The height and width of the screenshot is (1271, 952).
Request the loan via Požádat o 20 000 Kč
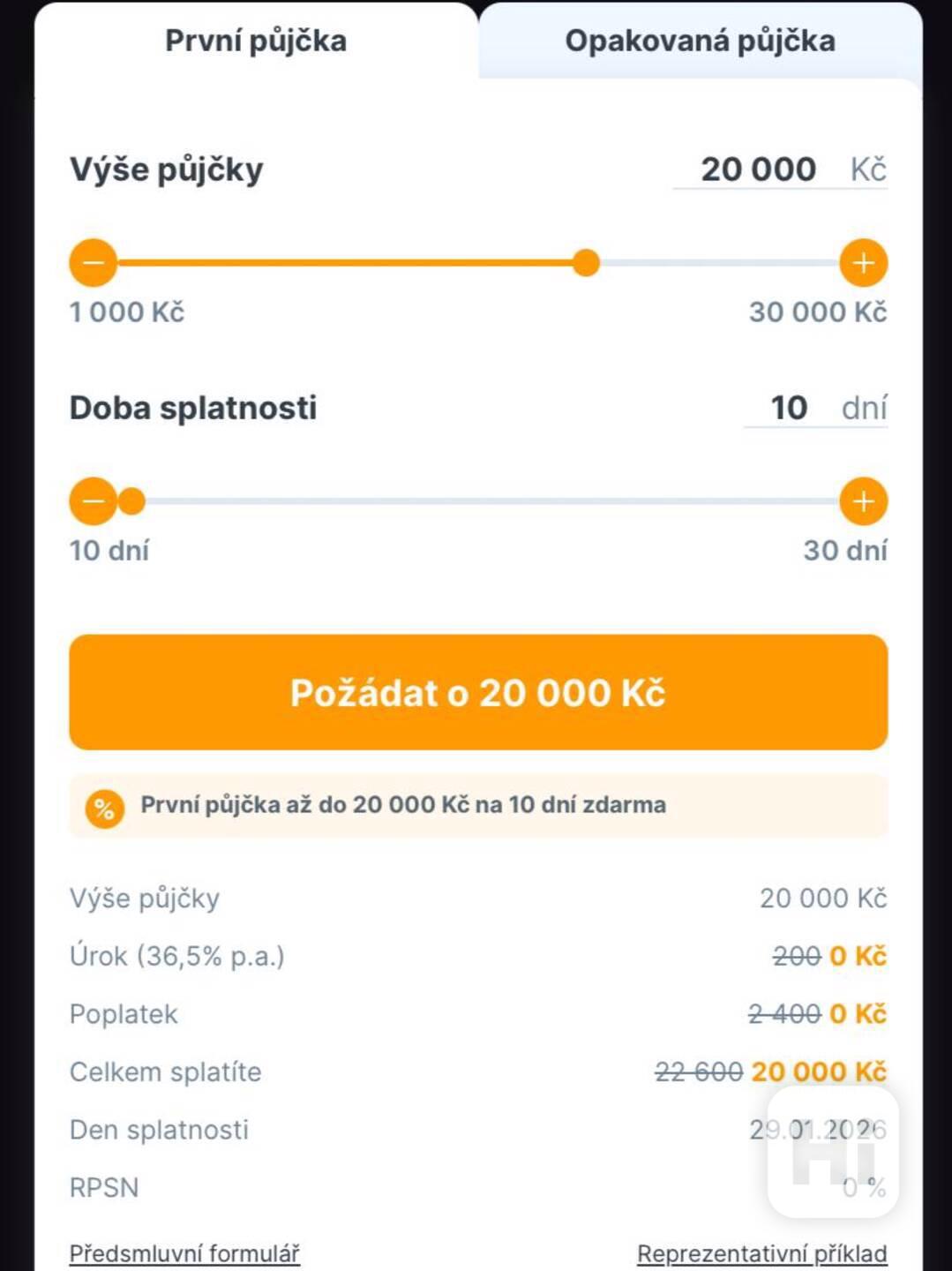tap(478, 693)
